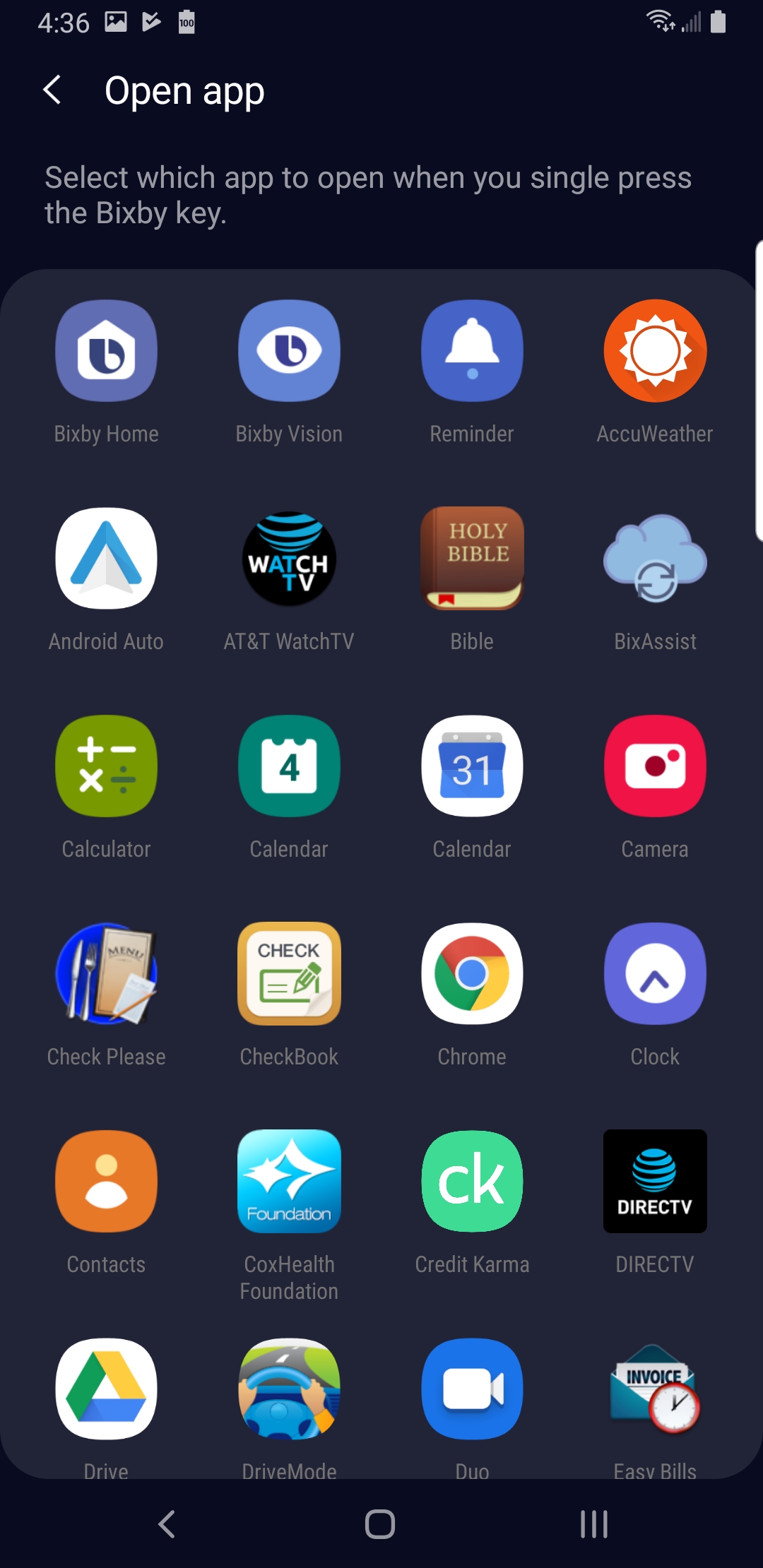Image resolution: width=763 pixels, height=1568 pixels.
Task: Pick the CheckBook app
Action: point(289,974)
